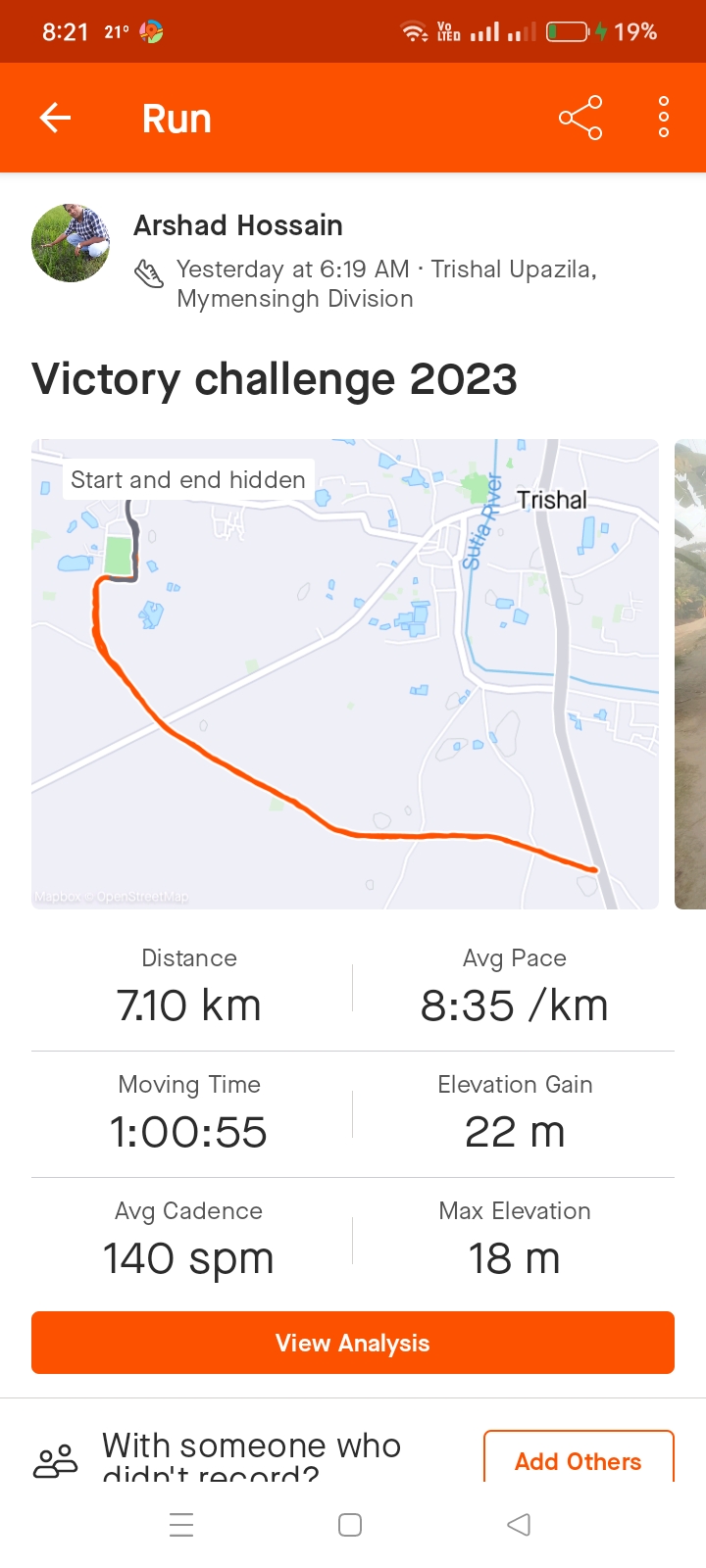Viewport: 706px width, 1568px height.
Task: Open Arshad Hossain's profile picture
Action: (71, 243)
